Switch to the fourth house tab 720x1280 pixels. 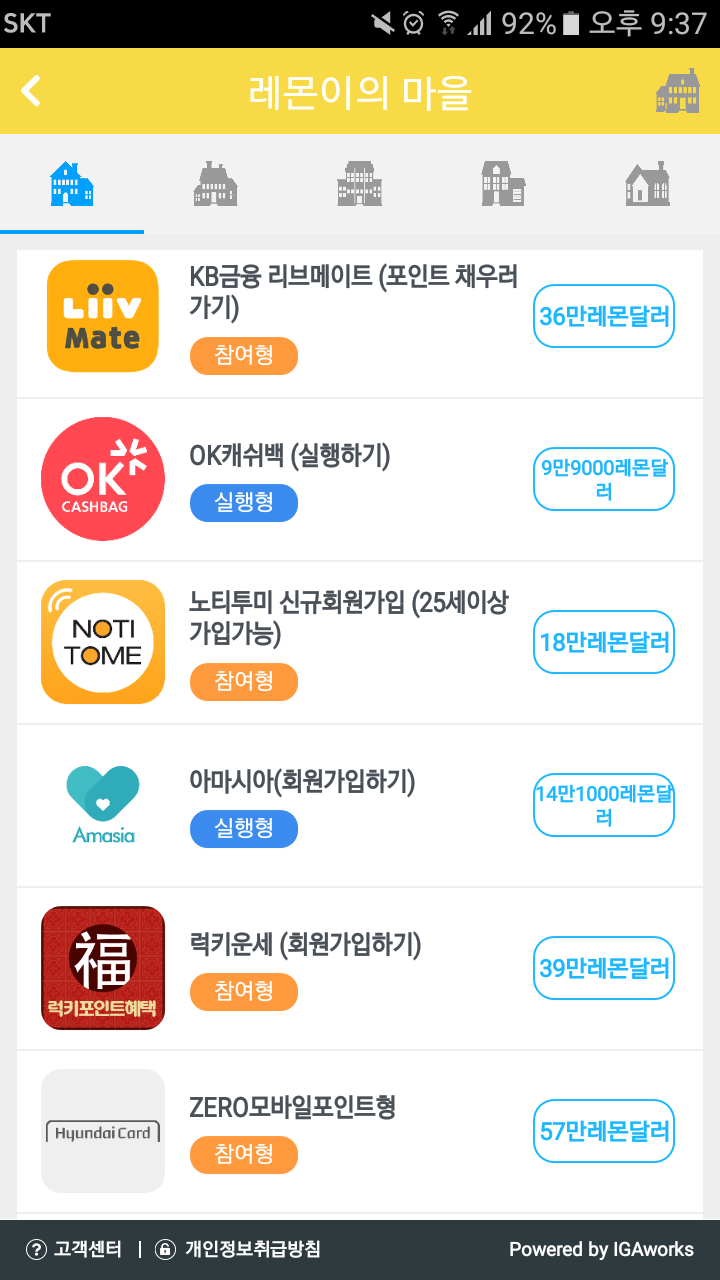pos(503,184)
